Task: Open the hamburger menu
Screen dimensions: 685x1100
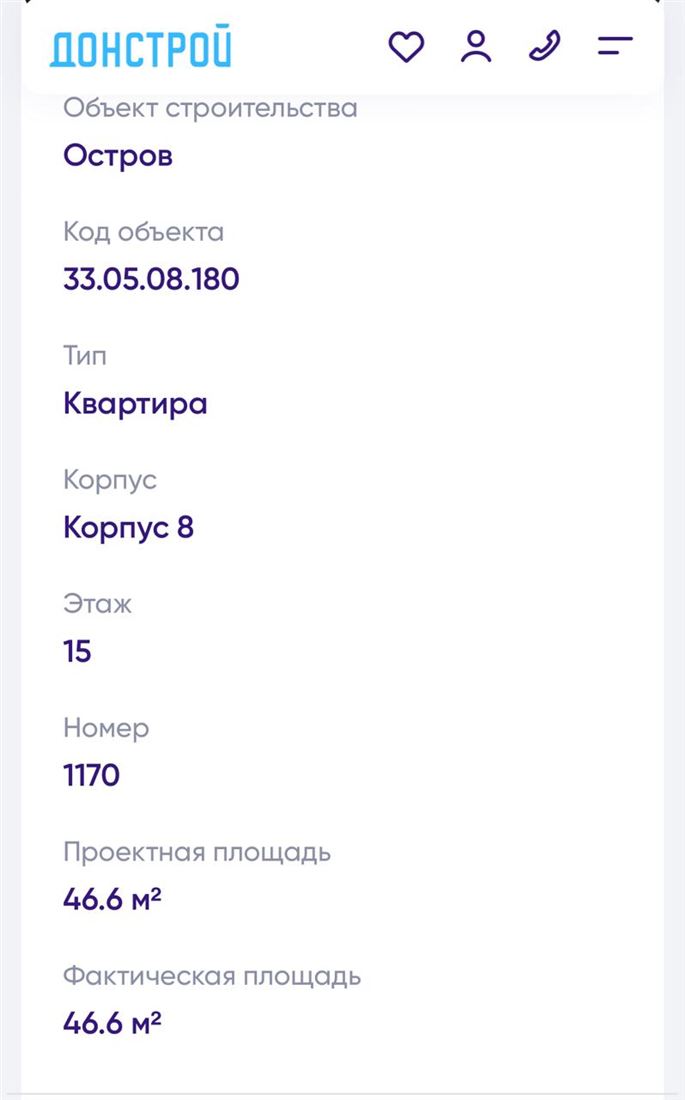Action: [x=615, y=46]
